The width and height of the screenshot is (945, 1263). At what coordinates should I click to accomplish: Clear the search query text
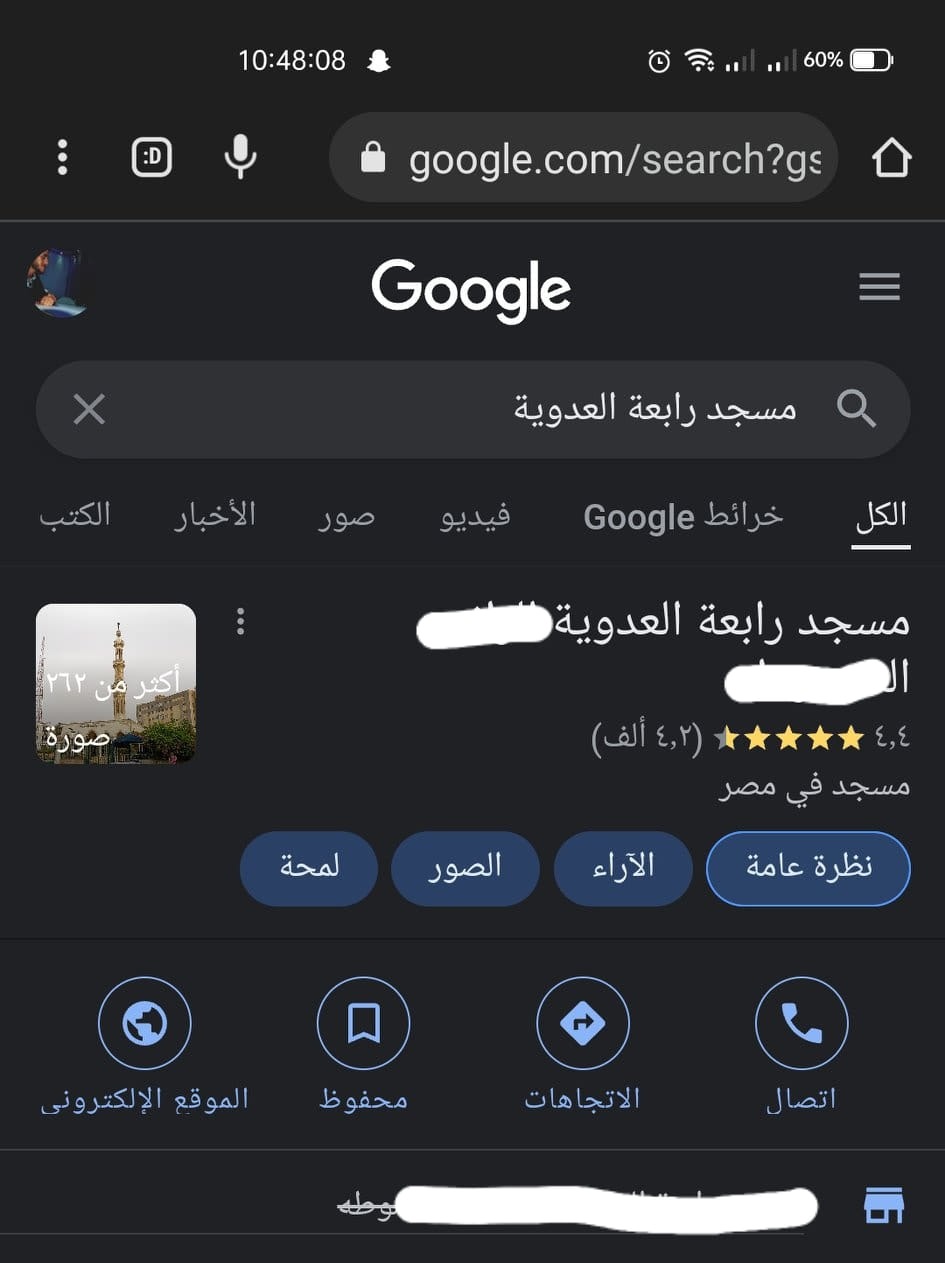[89, 409]
